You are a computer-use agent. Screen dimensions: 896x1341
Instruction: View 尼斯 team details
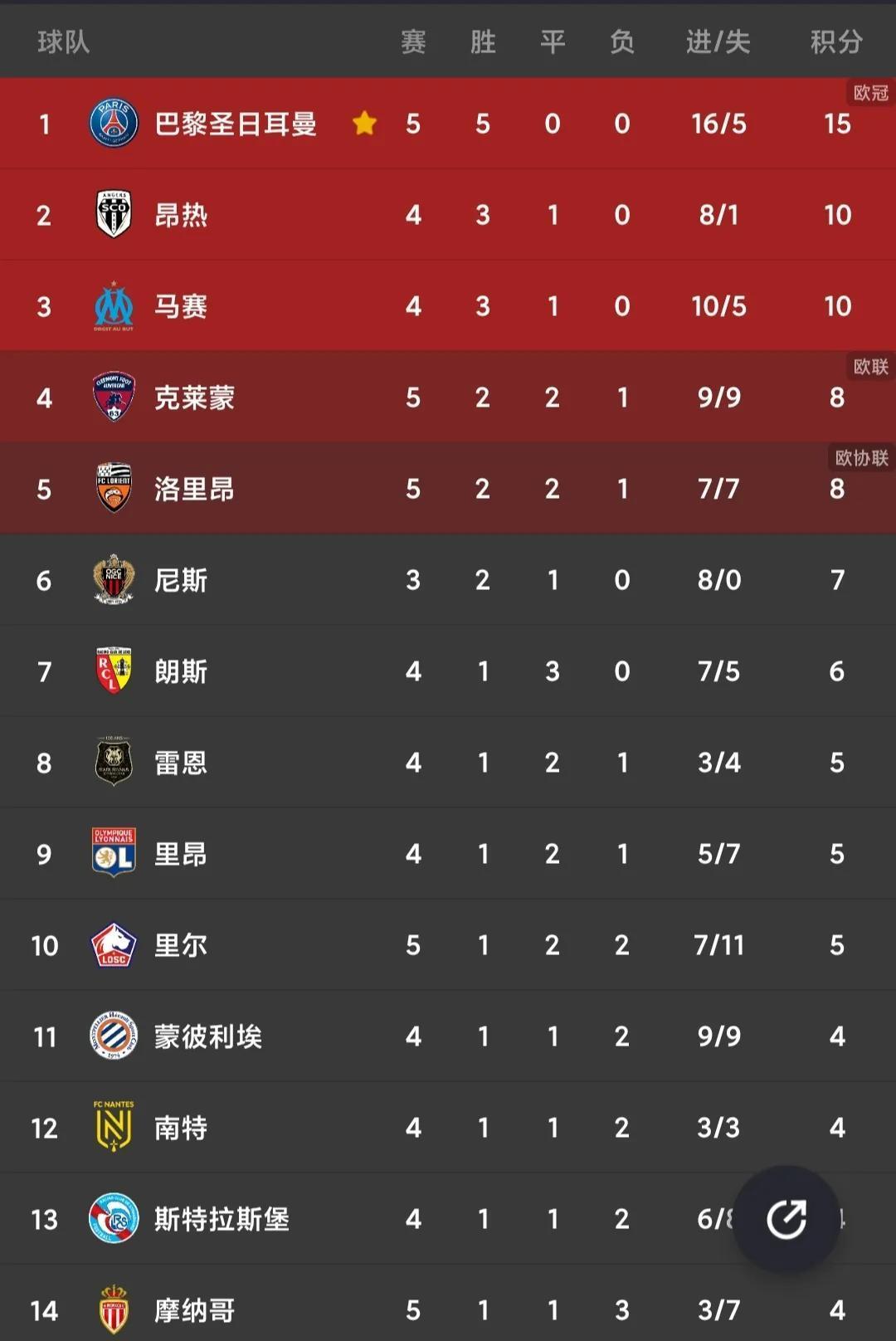click(x=181, y=581)
